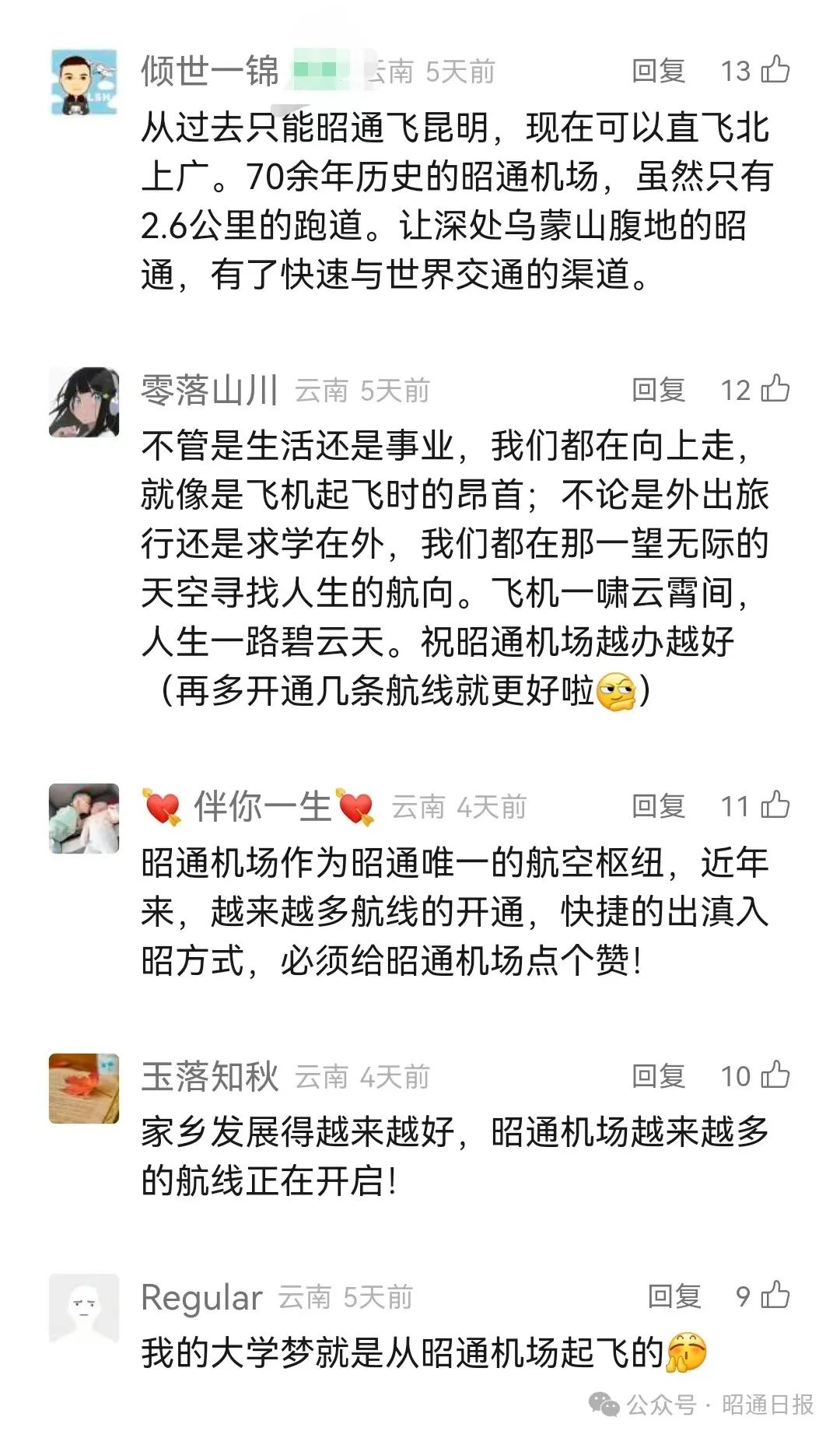Viewport: 840px width, 1438px height.
Task: Open 零落山川's profile avatar
Action: pos(84,402)
